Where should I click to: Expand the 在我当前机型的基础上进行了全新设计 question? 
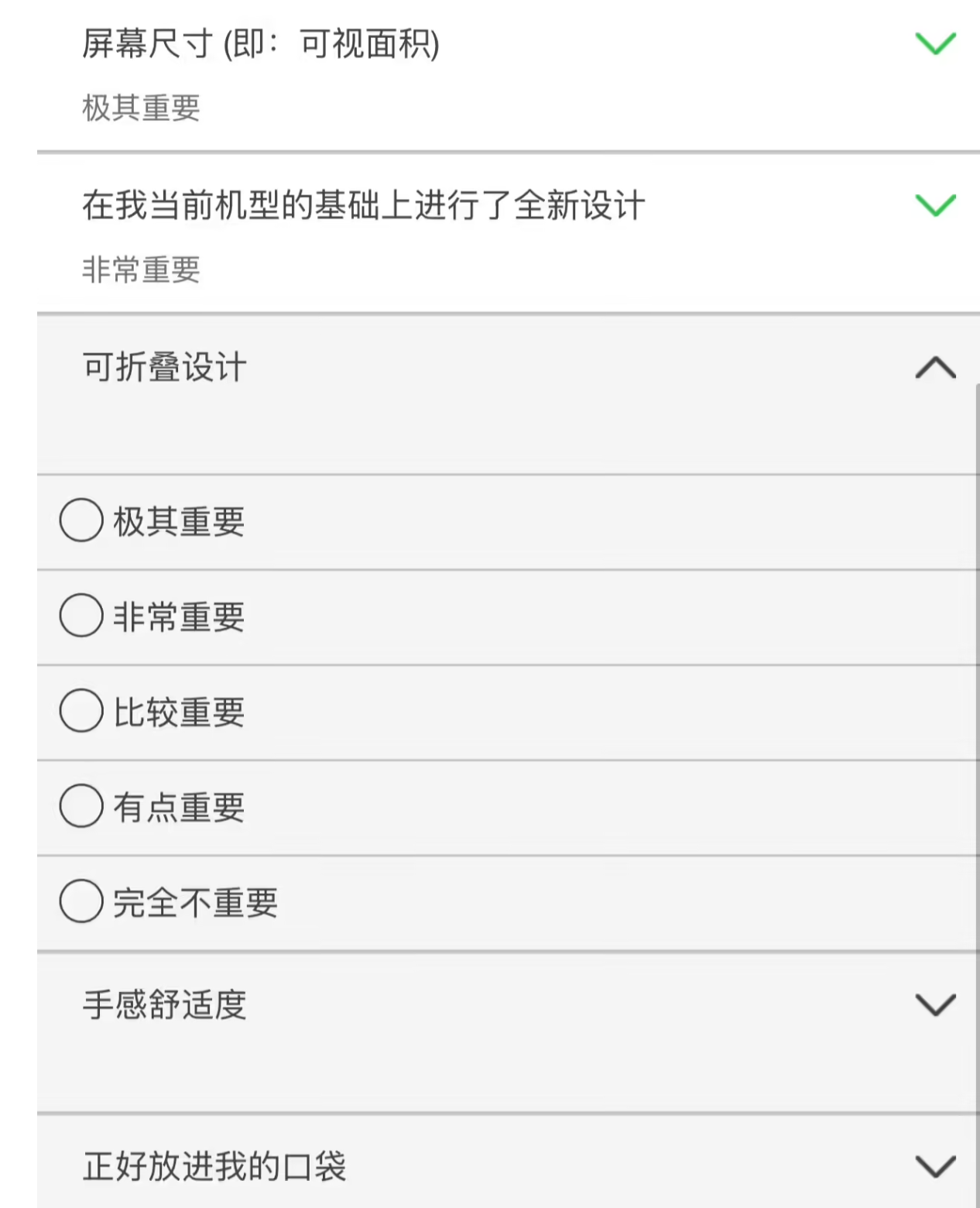(x=935, y=206)
